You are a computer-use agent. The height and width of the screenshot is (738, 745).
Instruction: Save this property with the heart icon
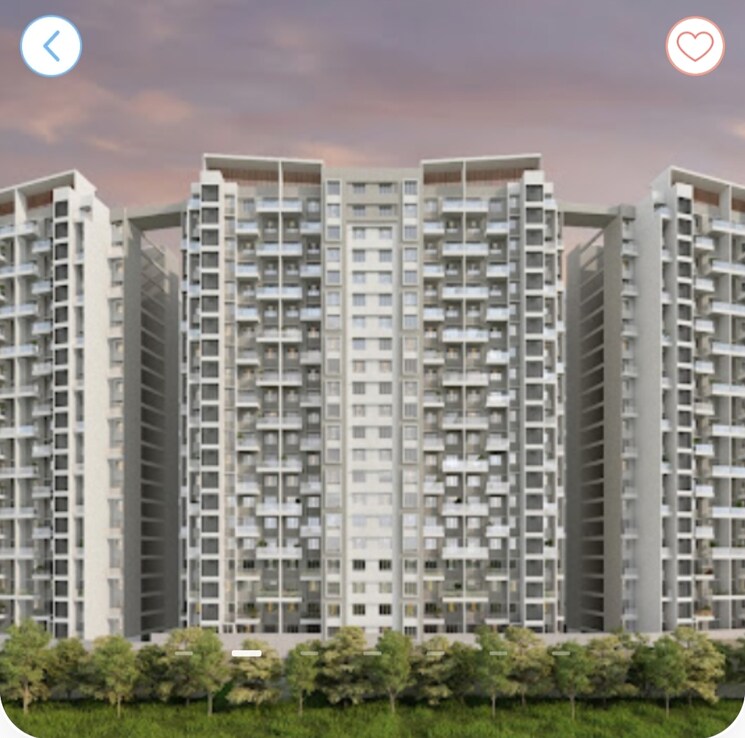click(x=695, y=46)
